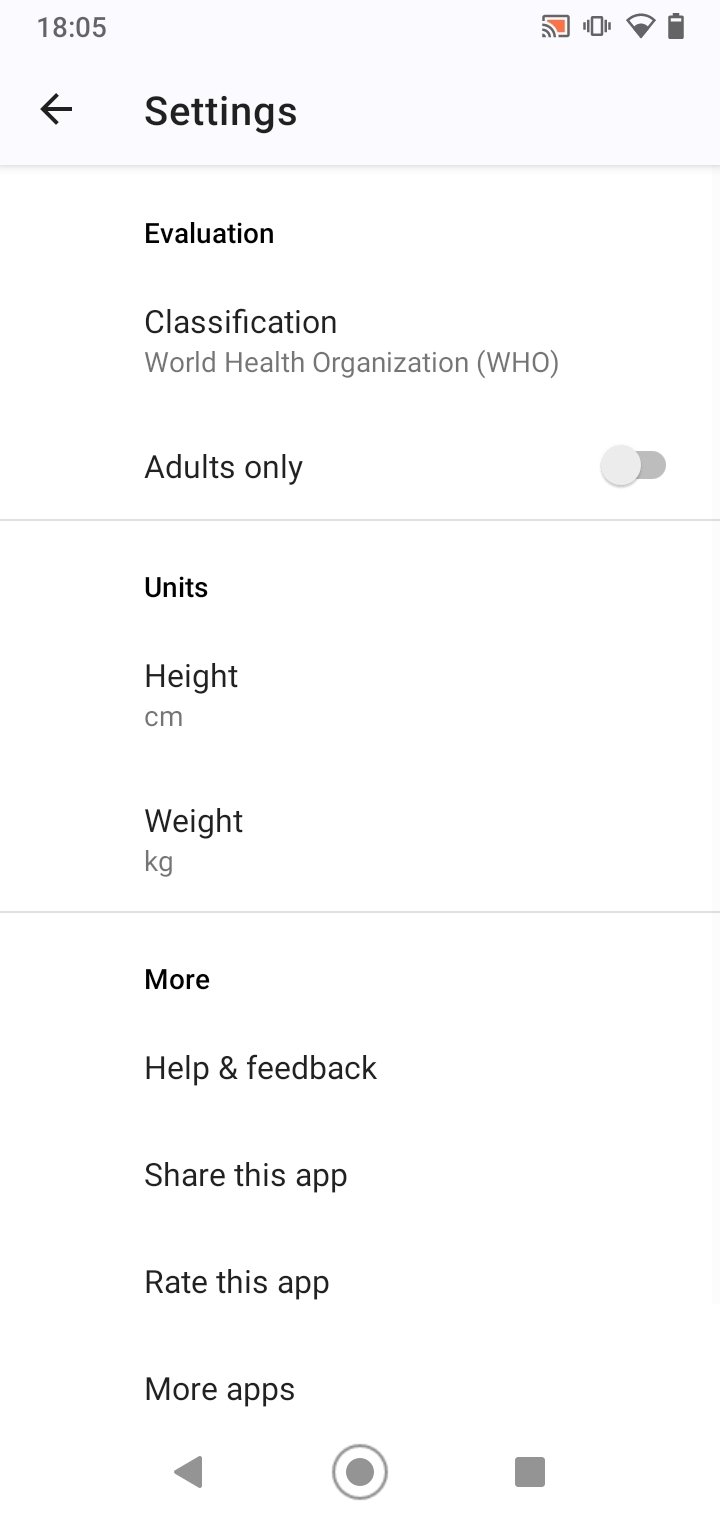Open More apps
This screenshot has width=720, height=1520.
pyautogui.click(x=360, y=1389)
